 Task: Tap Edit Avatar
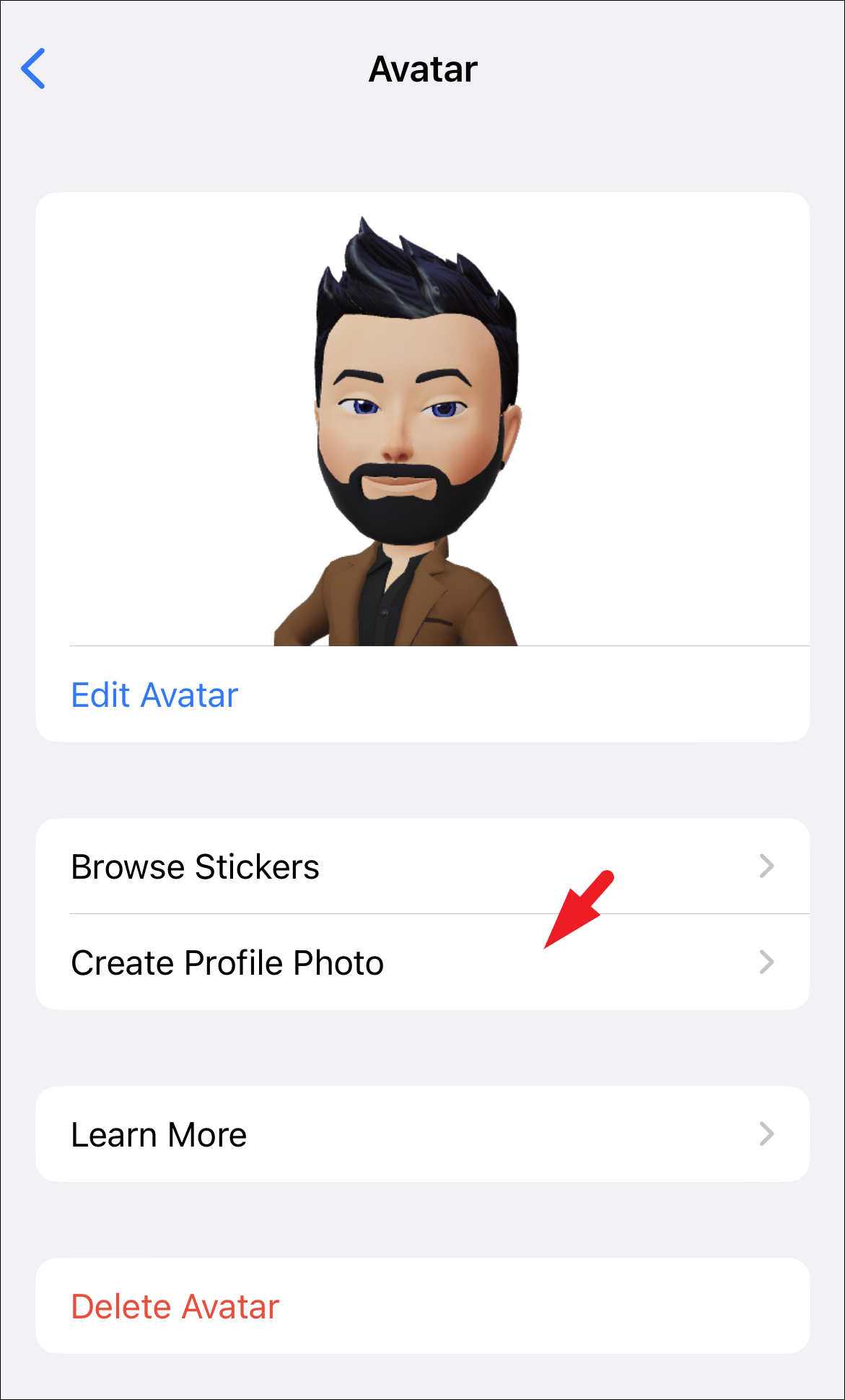pos(154,695)
